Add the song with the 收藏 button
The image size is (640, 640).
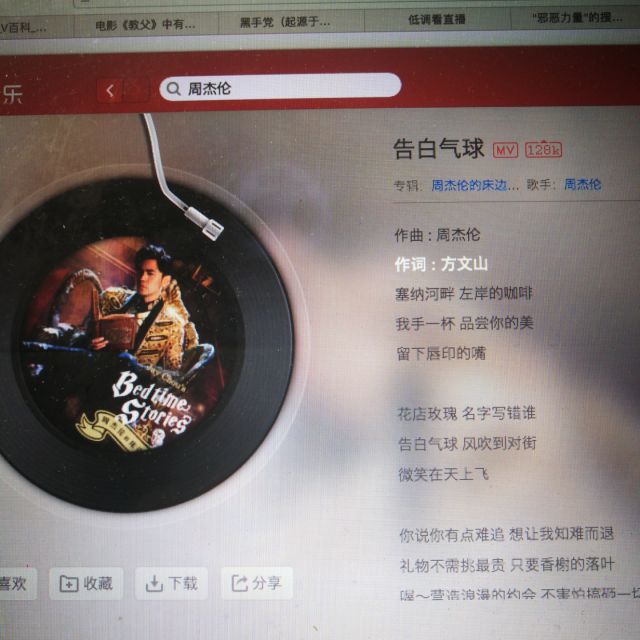86,584
